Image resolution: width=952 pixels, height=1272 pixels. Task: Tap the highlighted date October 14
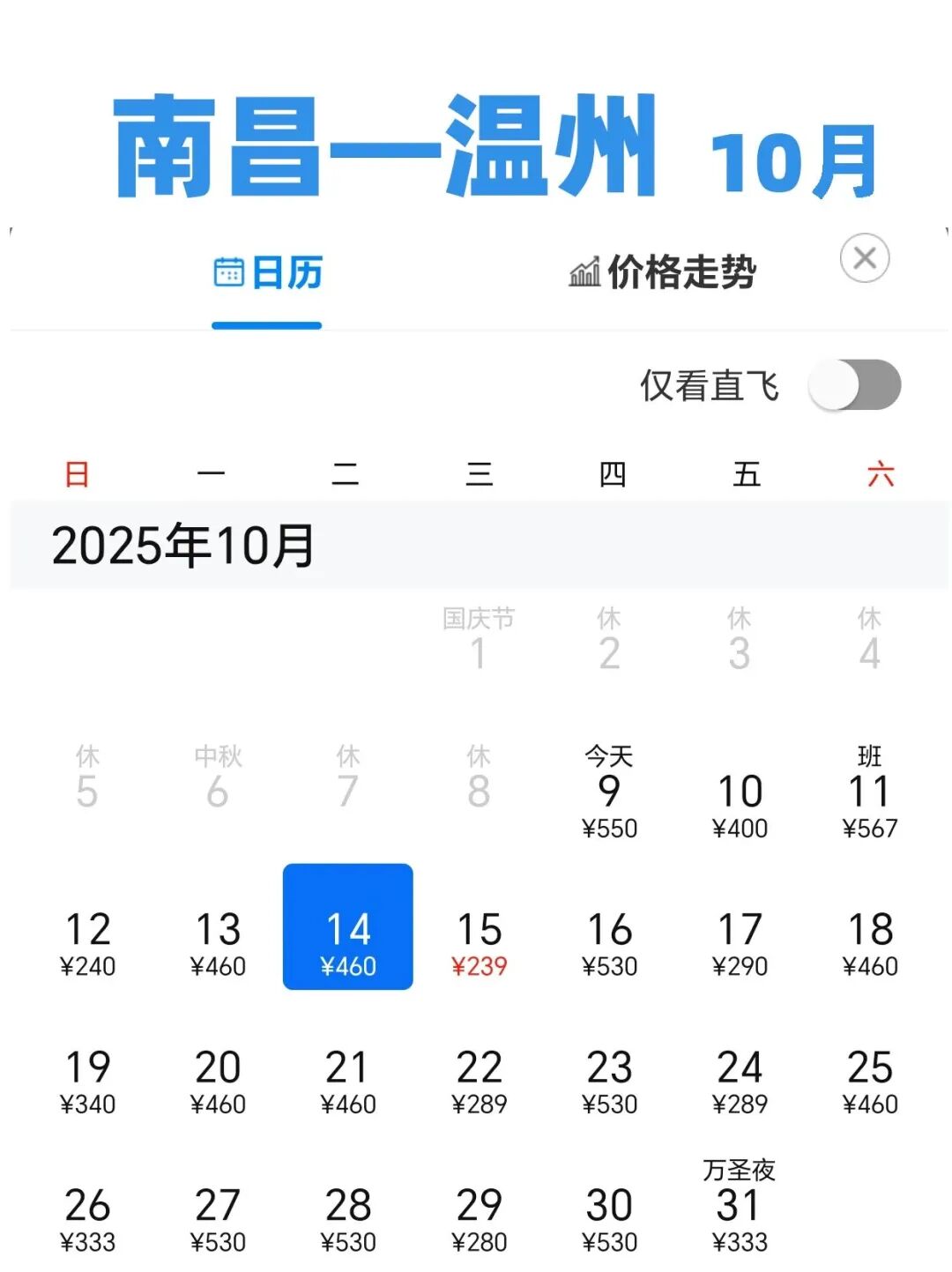(x=348, y=927)
